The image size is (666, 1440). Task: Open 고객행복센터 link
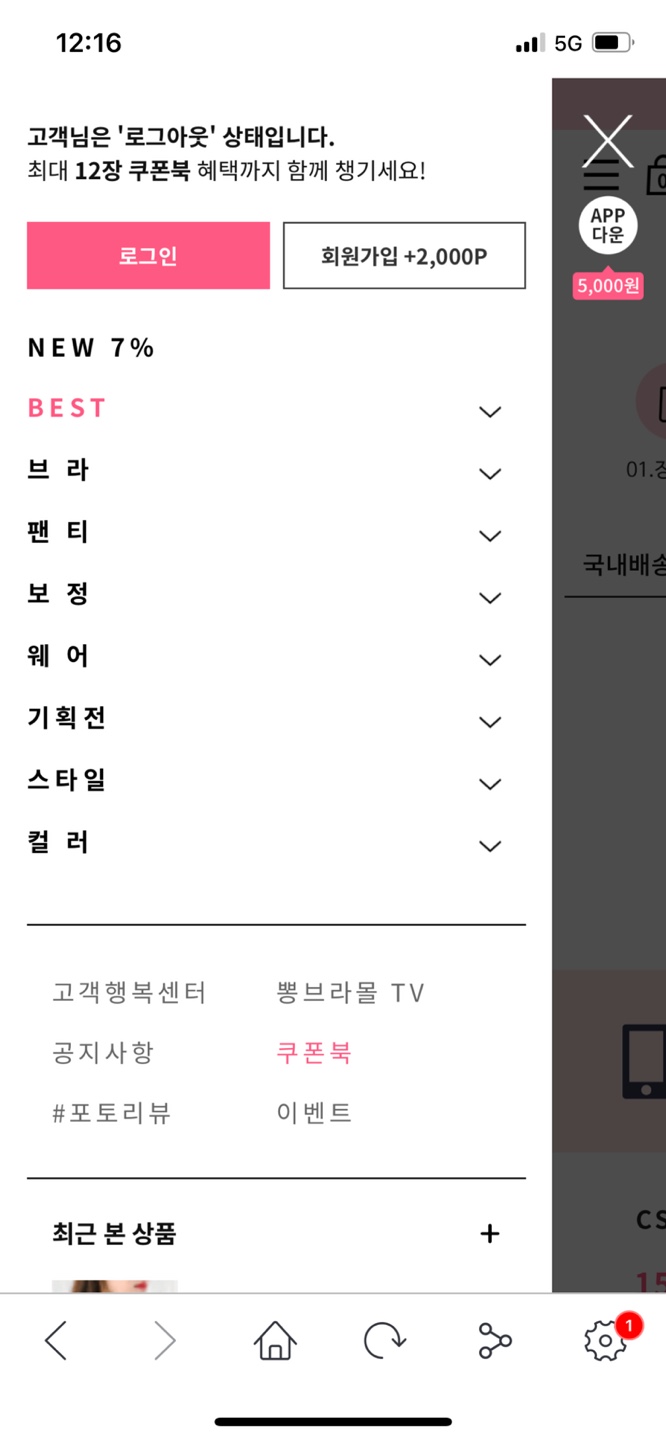(129, 993)
